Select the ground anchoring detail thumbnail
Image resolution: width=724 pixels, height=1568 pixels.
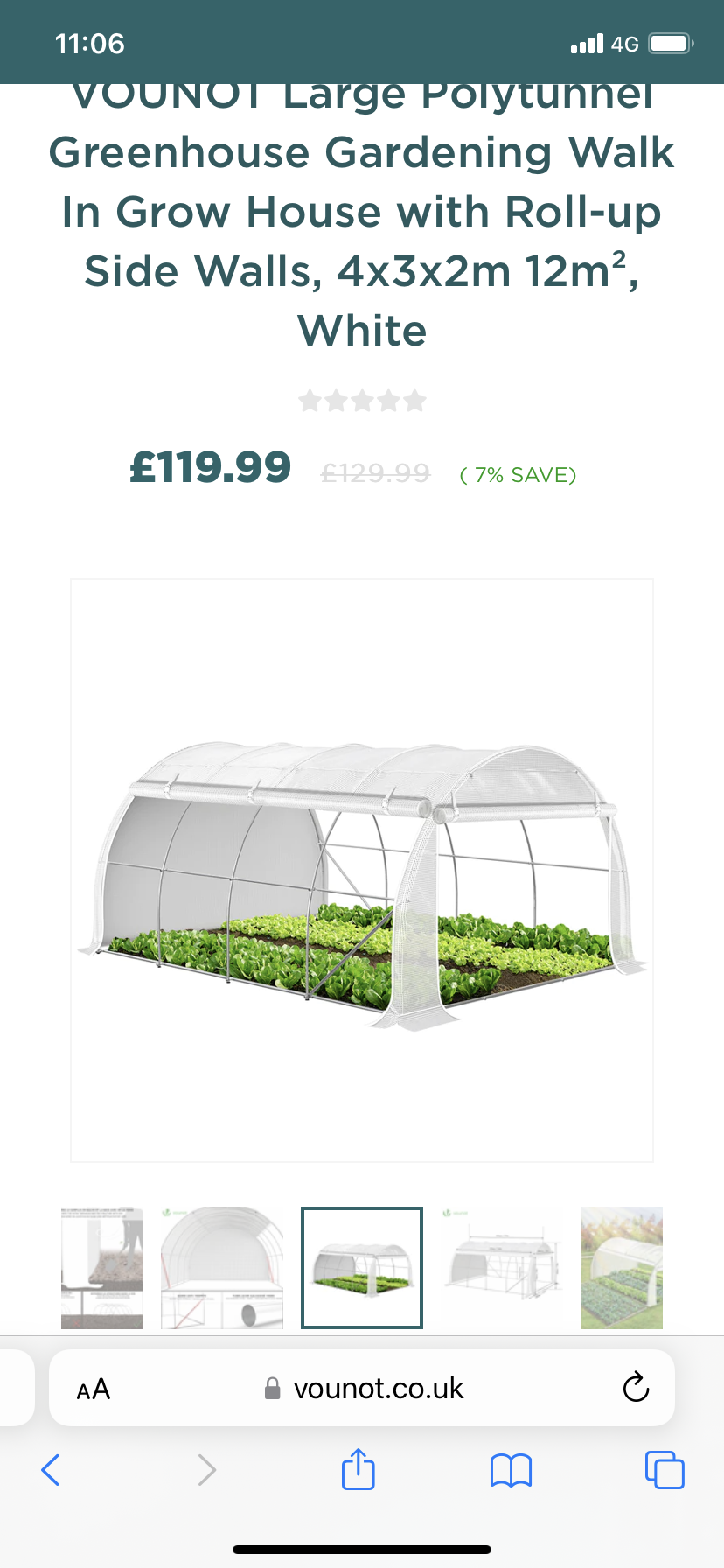coord(102,1267)
